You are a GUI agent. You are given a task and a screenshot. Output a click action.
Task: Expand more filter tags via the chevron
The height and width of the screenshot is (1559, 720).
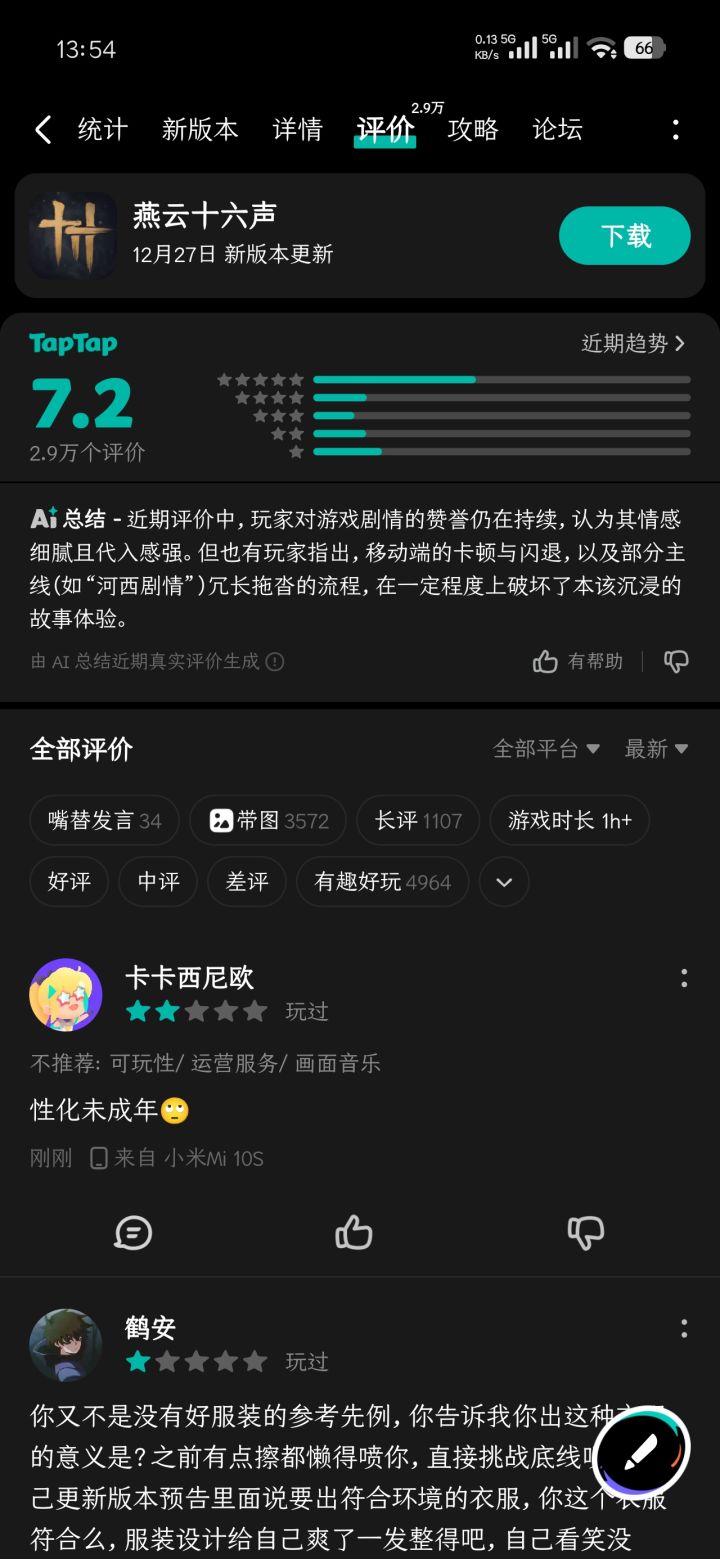pos(504,882)
